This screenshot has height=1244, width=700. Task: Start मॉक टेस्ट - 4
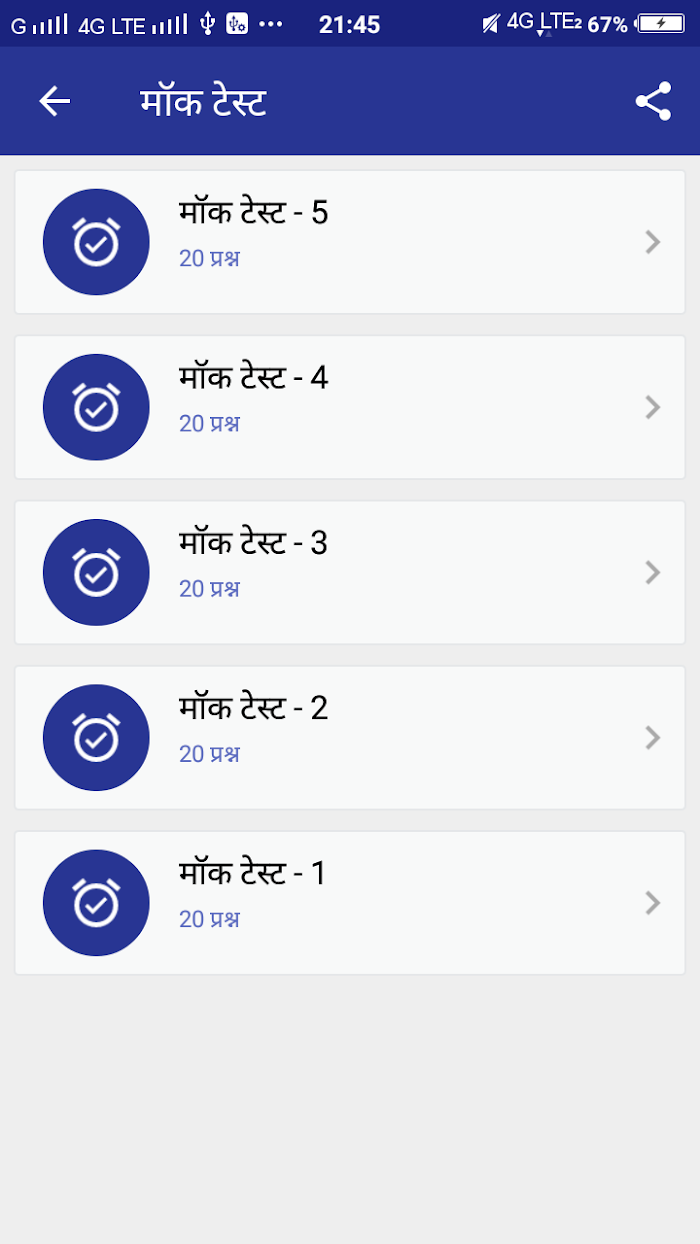350,407
